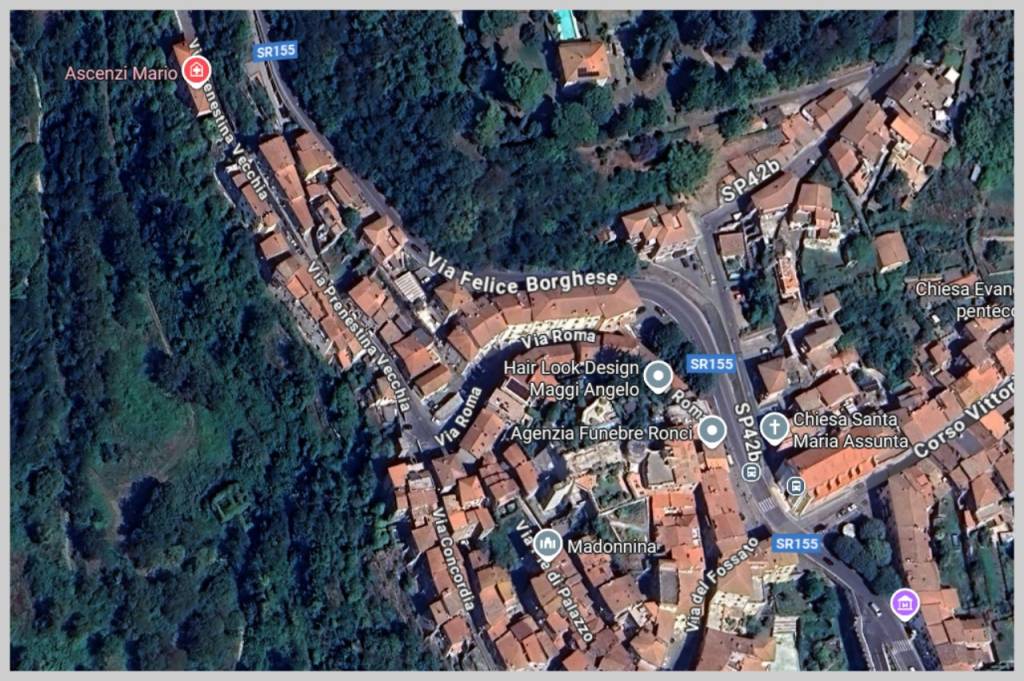
Task: Open the Ascenzi Mario place marker
Action: click(198, 71)
